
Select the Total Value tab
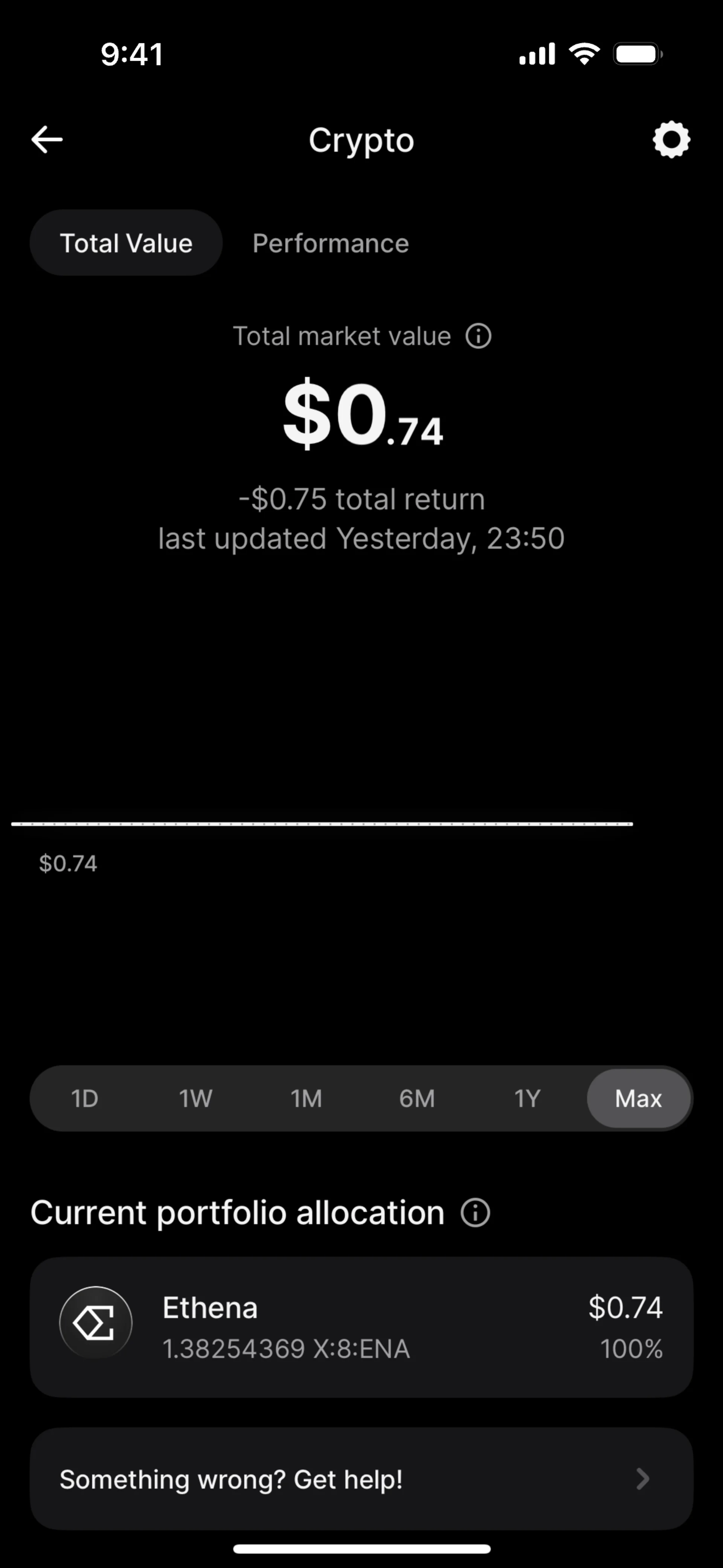pyautogui.click(x=126, y=243)
